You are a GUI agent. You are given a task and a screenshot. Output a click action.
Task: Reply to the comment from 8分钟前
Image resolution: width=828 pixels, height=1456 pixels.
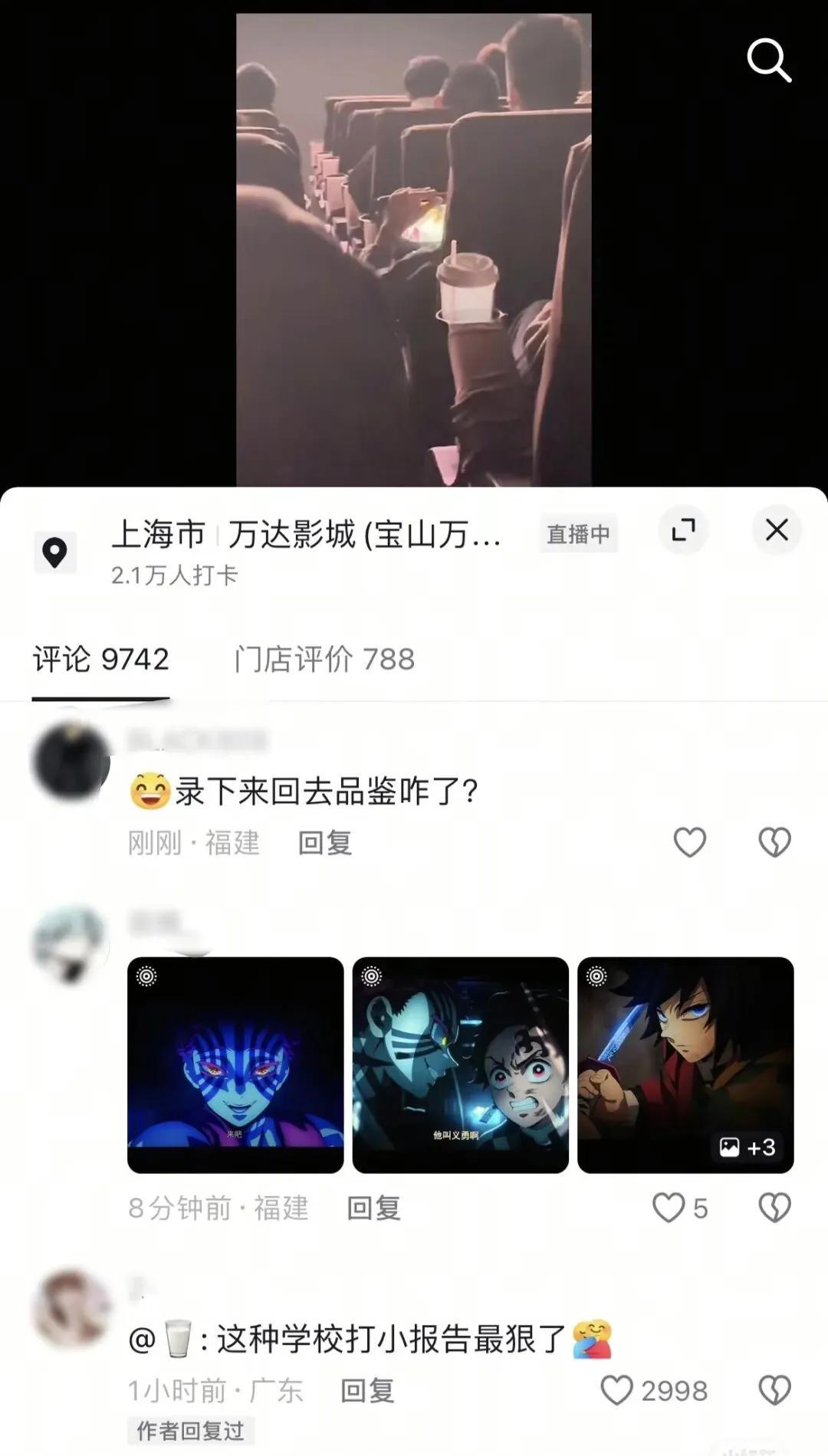374,1208
